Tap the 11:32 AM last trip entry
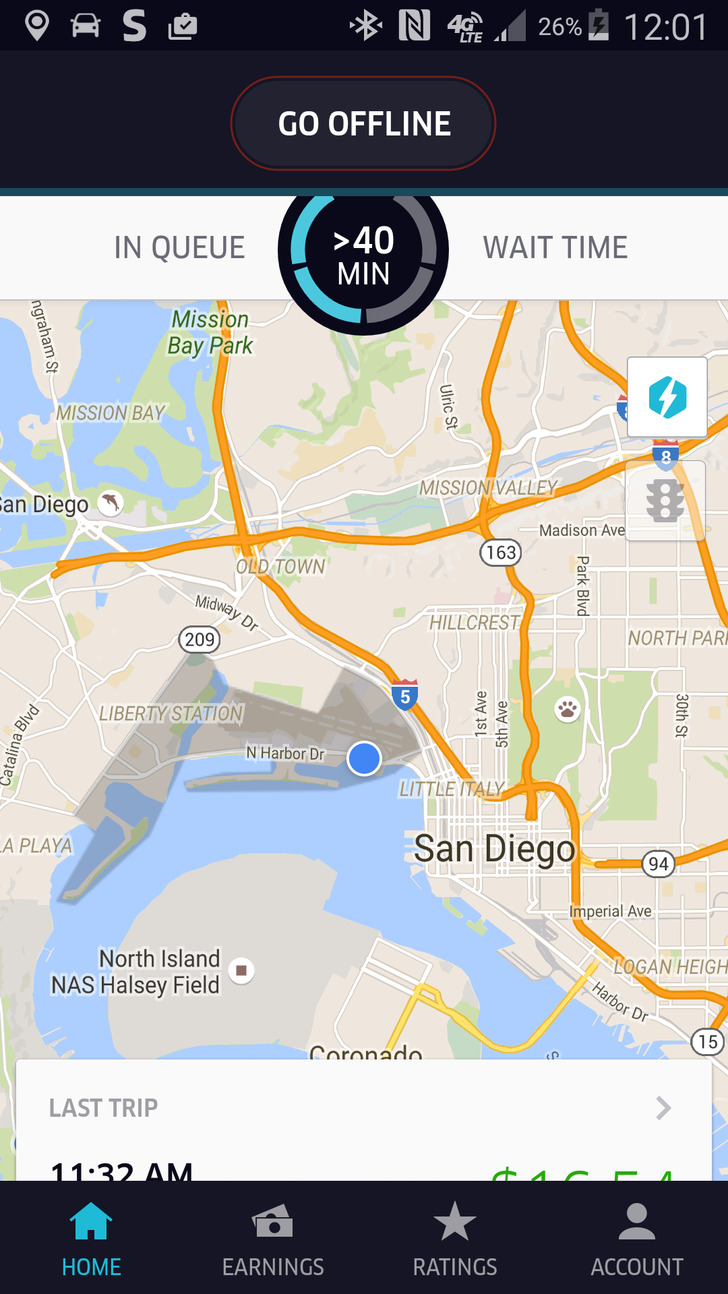The height and width of the screenshot is (1294, 728). [120, 1168]
